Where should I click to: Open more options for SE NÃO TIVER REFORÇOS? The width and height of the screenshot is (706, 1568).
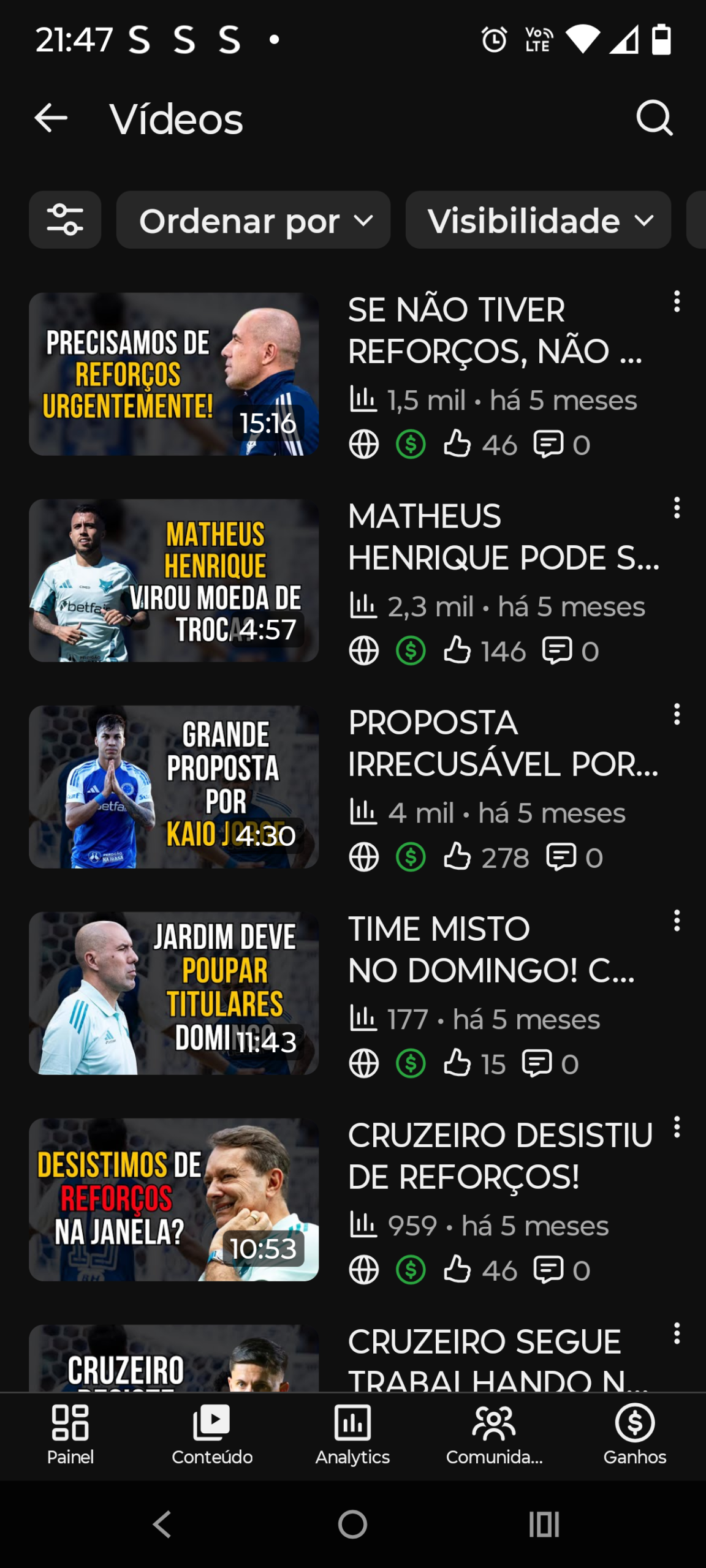point(677,301)
